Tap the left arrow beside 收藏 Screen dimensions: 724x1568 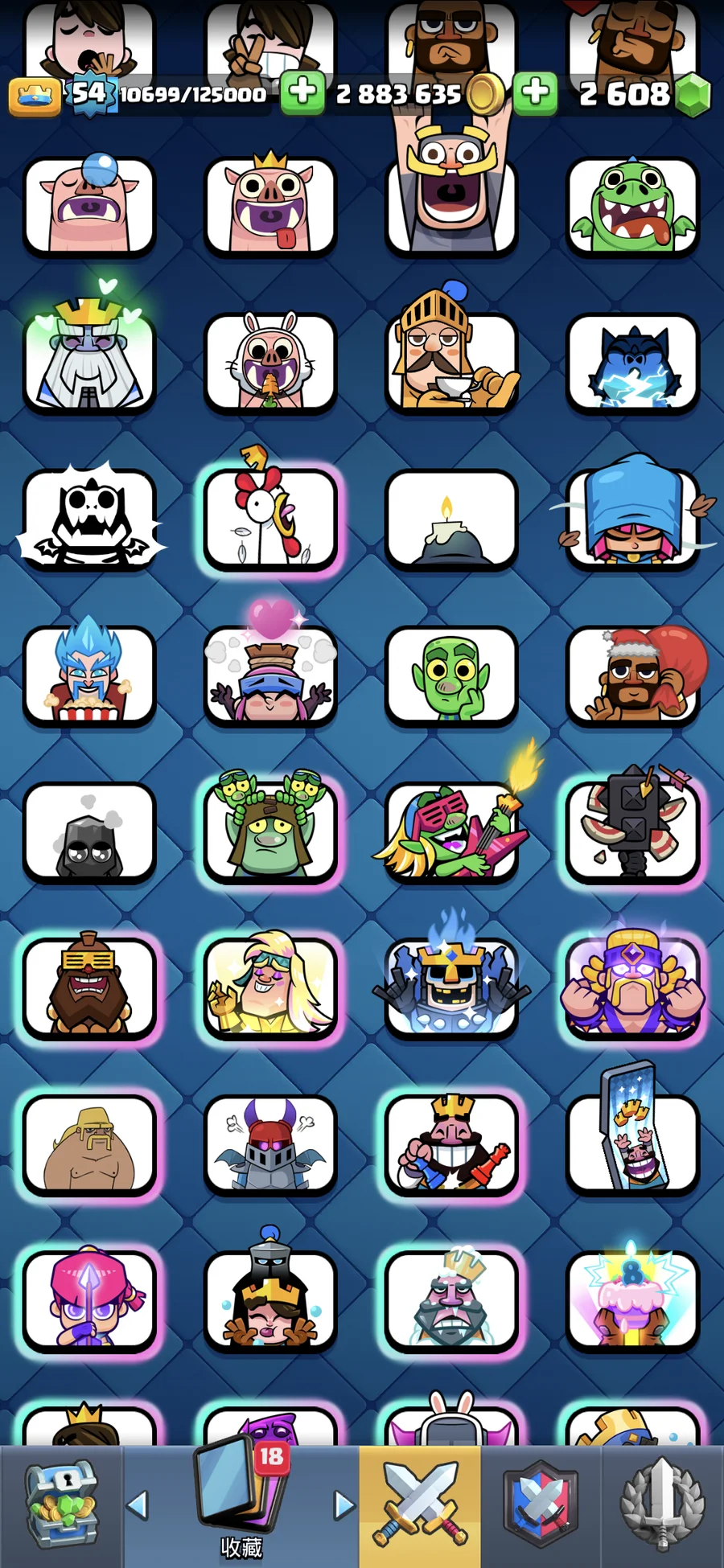tap(138, 1505)
